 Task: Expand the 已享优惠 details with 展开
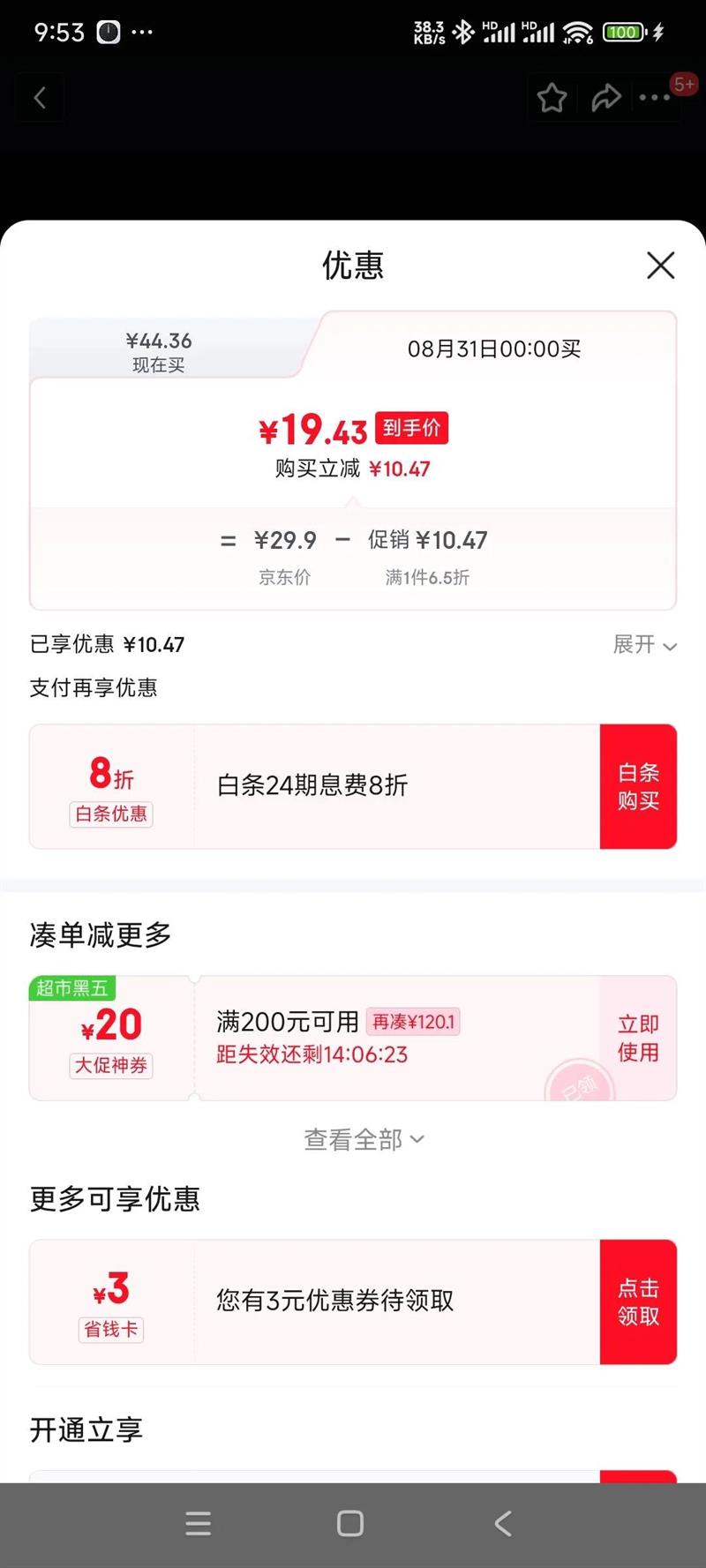coord(645,645)
